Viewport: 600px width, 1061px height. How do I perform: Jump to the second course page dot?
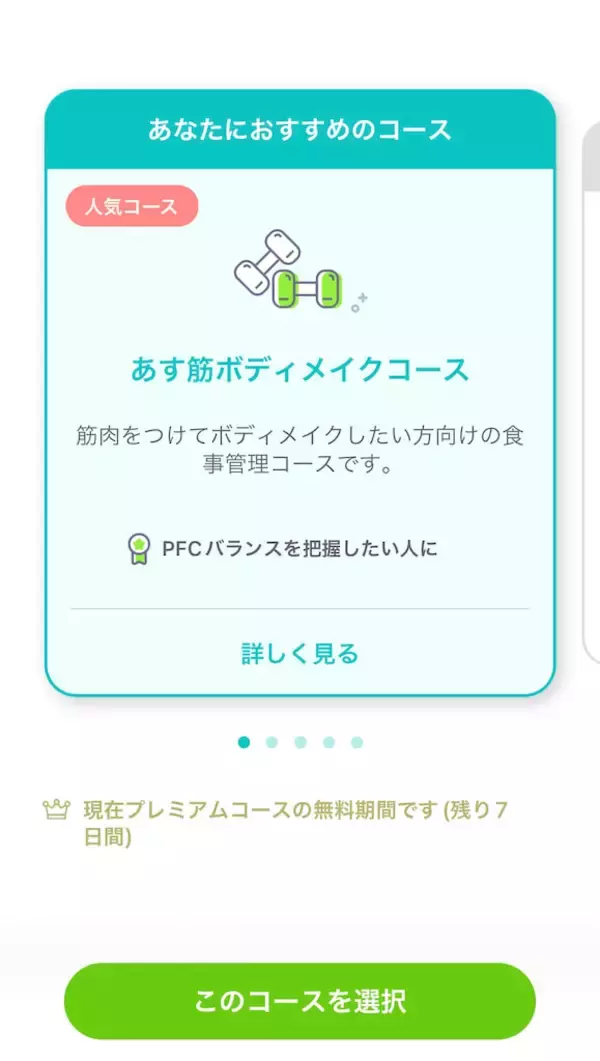click(x=272, y=742)
